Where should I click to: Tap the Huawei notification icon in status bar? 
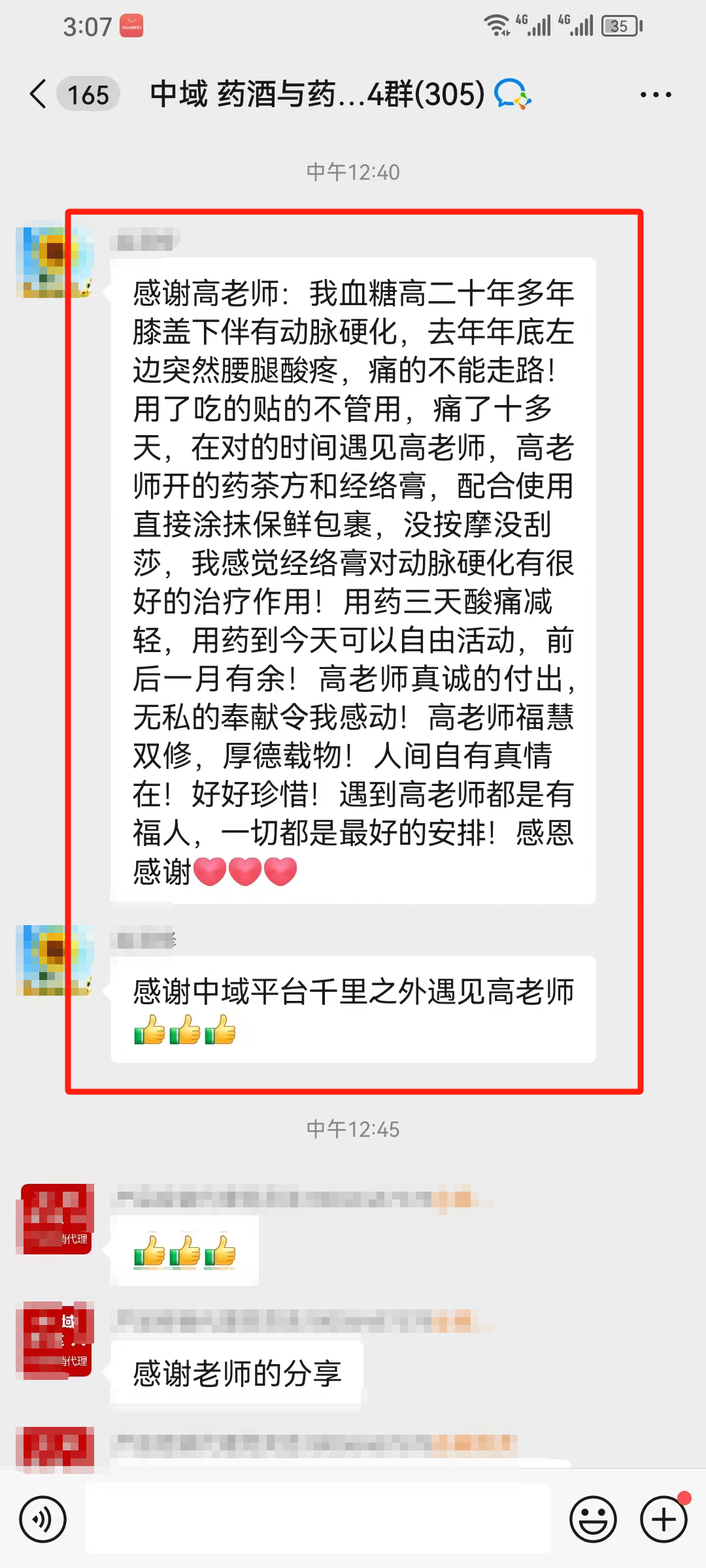[x=131, y=26]
